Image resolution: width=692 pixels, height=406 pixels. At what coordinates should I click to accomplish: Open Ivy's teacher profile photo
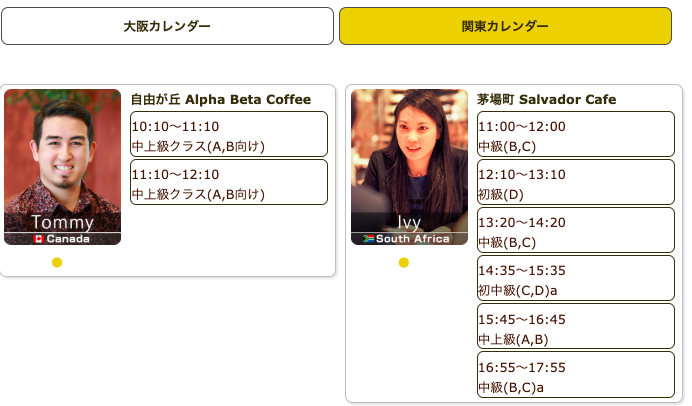[x=409, y=167]
